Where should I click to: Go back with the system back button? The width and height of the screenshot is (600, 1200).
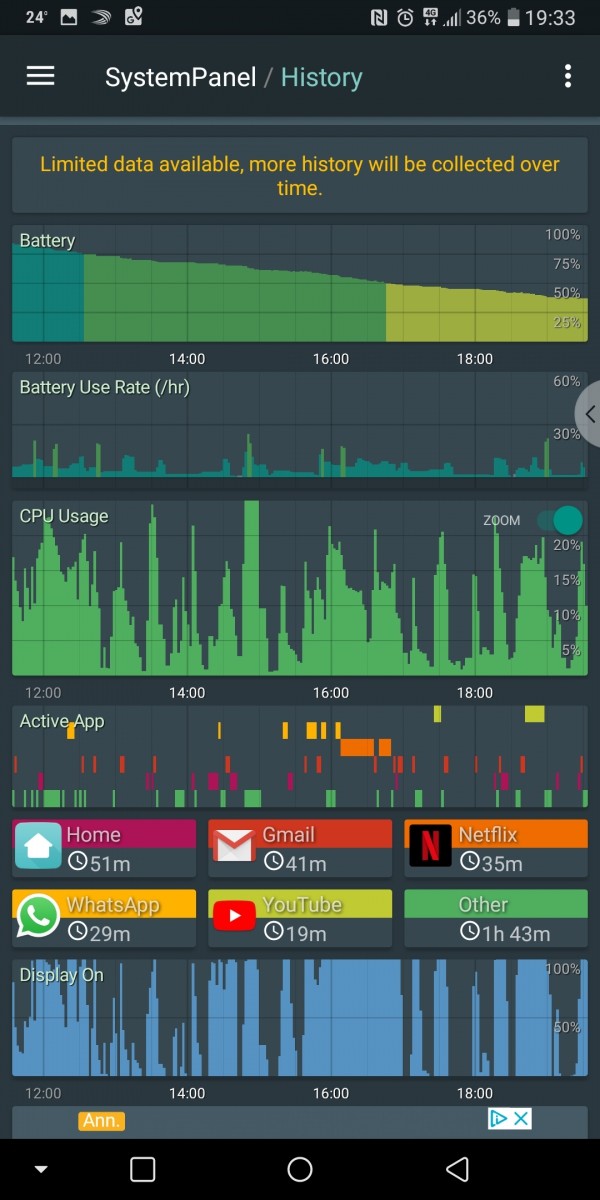click(457, 1169)
